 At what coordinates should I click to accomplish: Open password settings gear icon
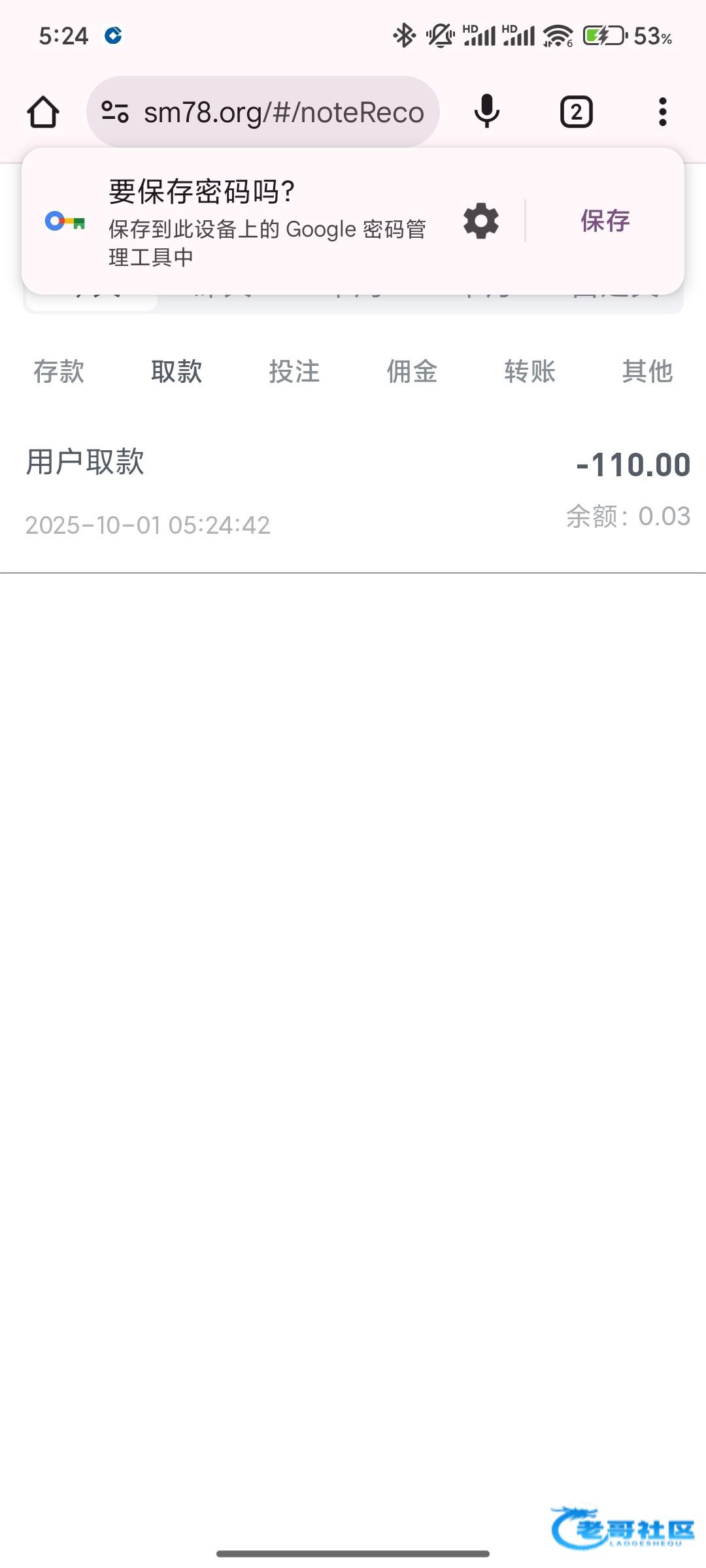481,221
